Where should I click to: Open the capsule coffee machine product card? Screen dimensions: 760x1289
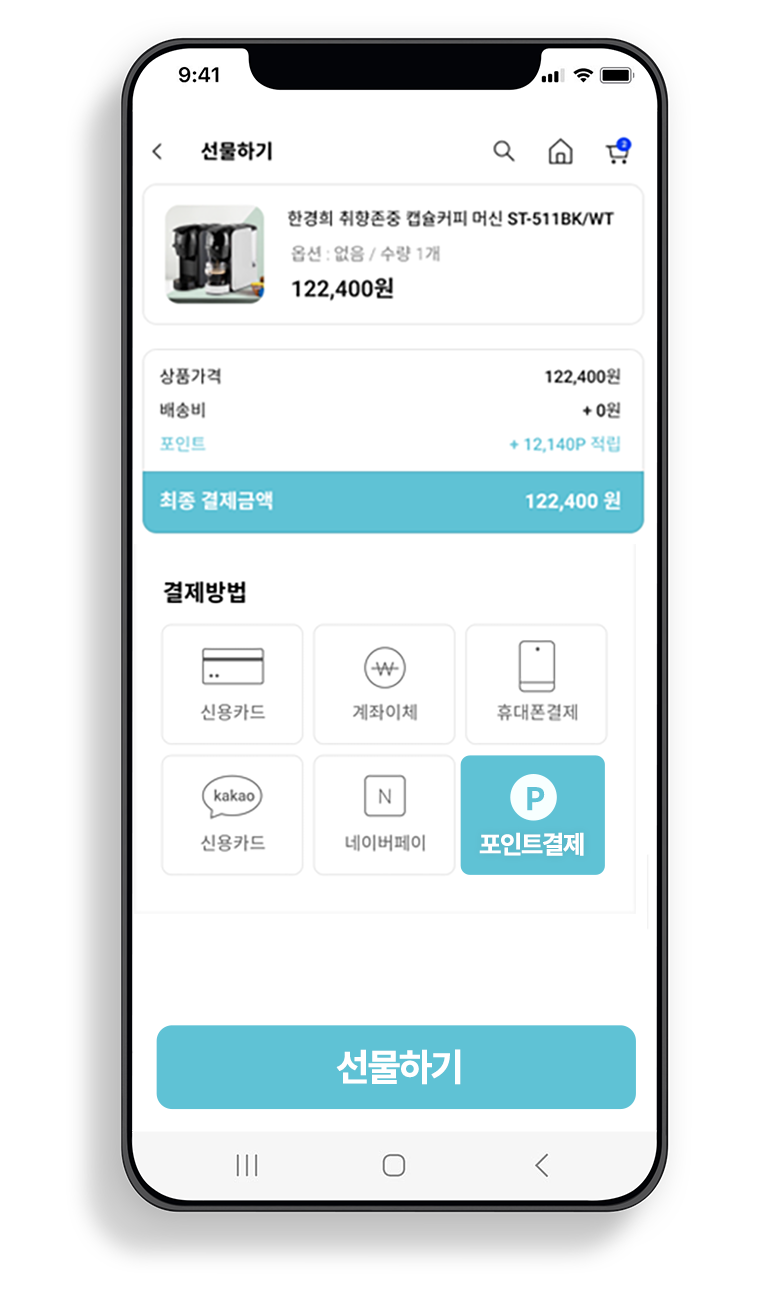point(393,254)
